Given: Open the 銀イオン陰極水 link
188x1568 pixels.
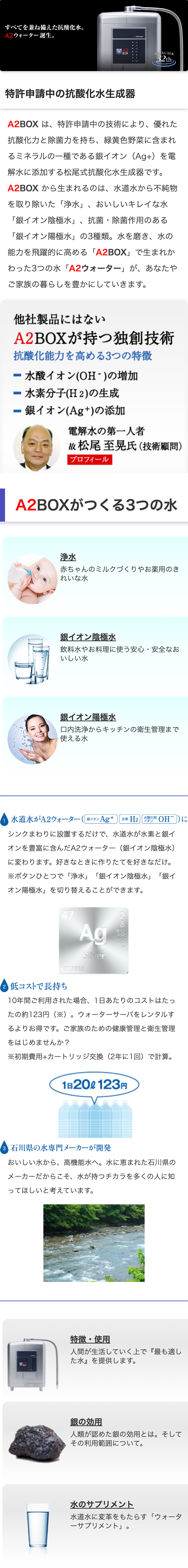Looking at the screenshot, I should tap(88, 637).
